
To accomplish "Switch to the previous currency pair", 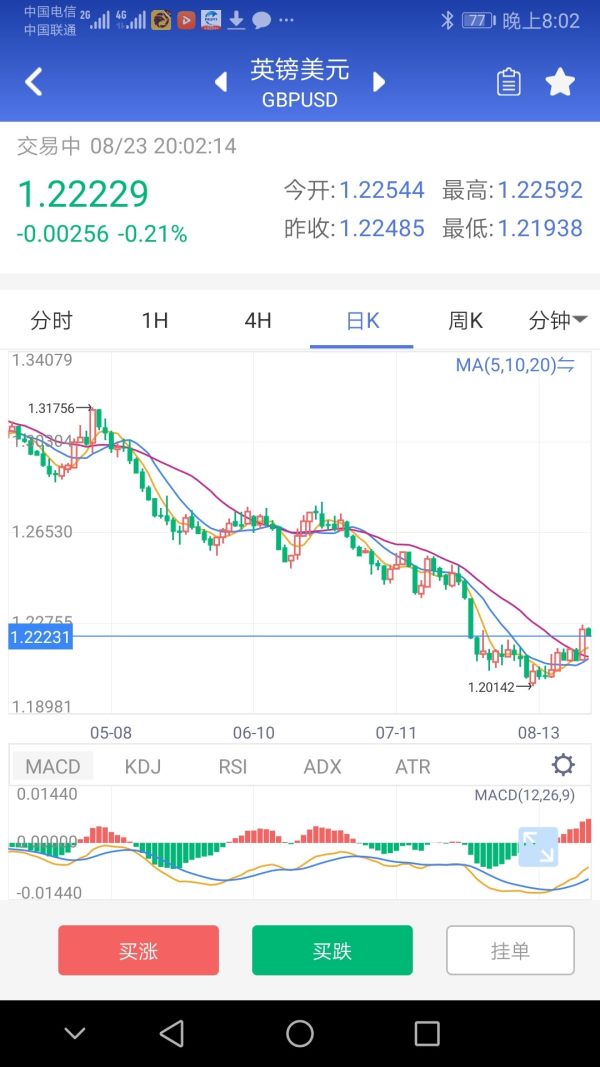I will [222, 83].
